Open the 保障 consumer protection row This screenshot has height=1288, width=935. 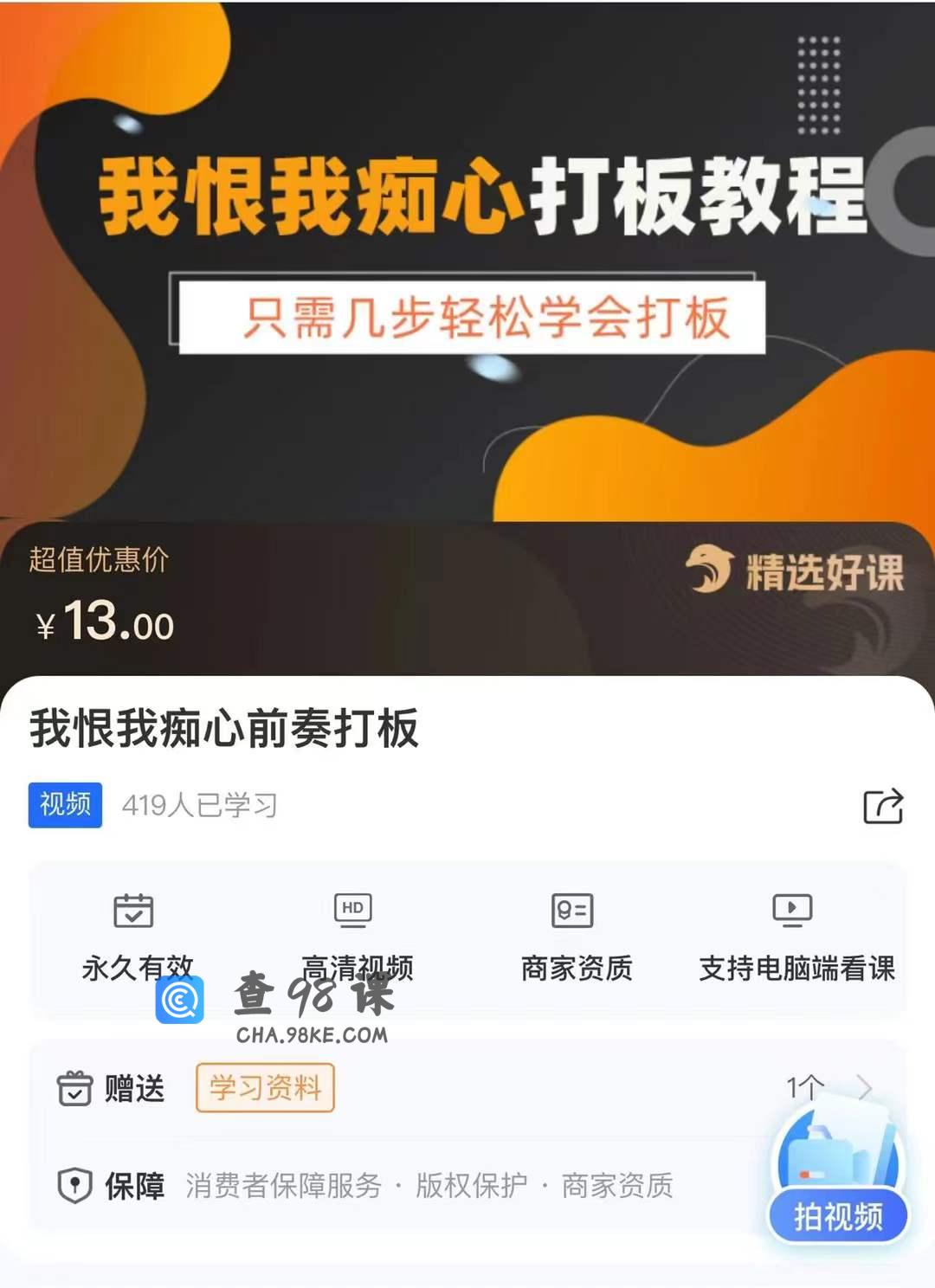(390, 1186)
